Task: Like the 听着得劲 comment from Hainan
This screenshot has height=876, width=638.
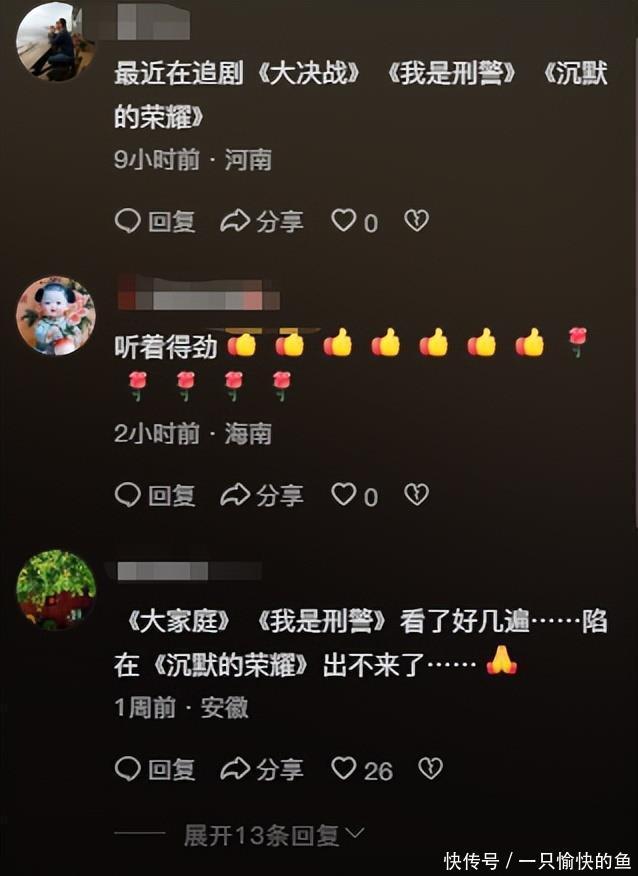Action: [x=344, y=494]
